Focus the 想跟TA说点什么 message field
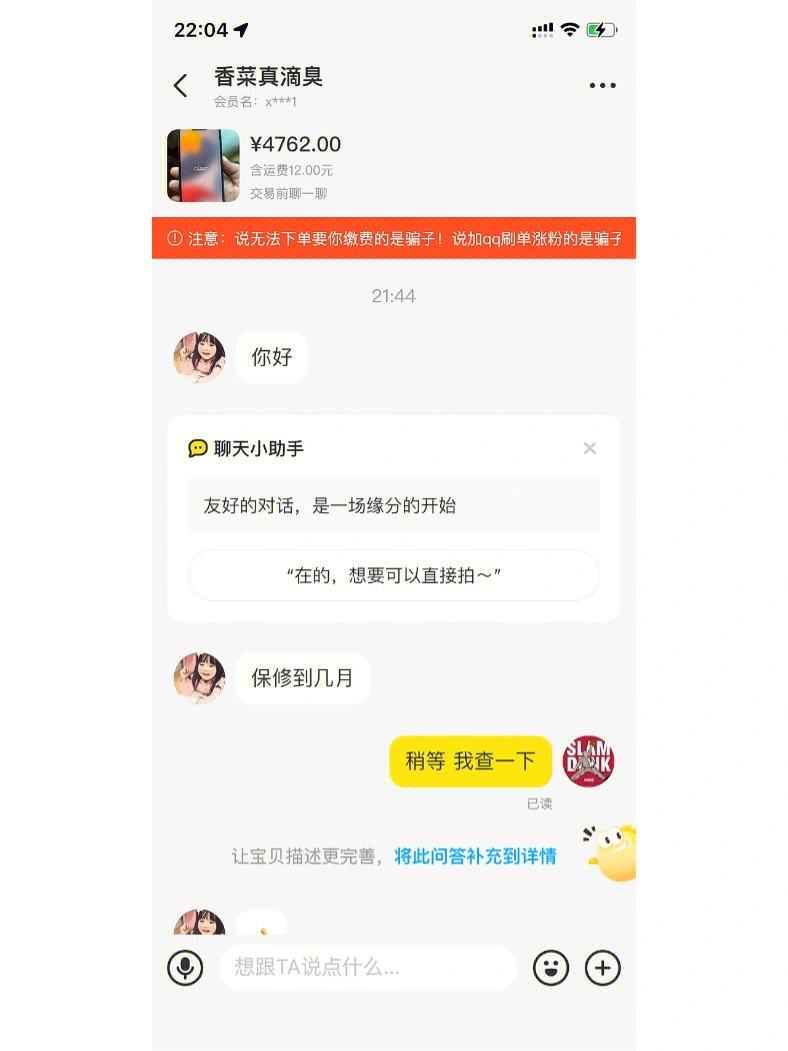788x1051 pixels. (x=367, y=968)
